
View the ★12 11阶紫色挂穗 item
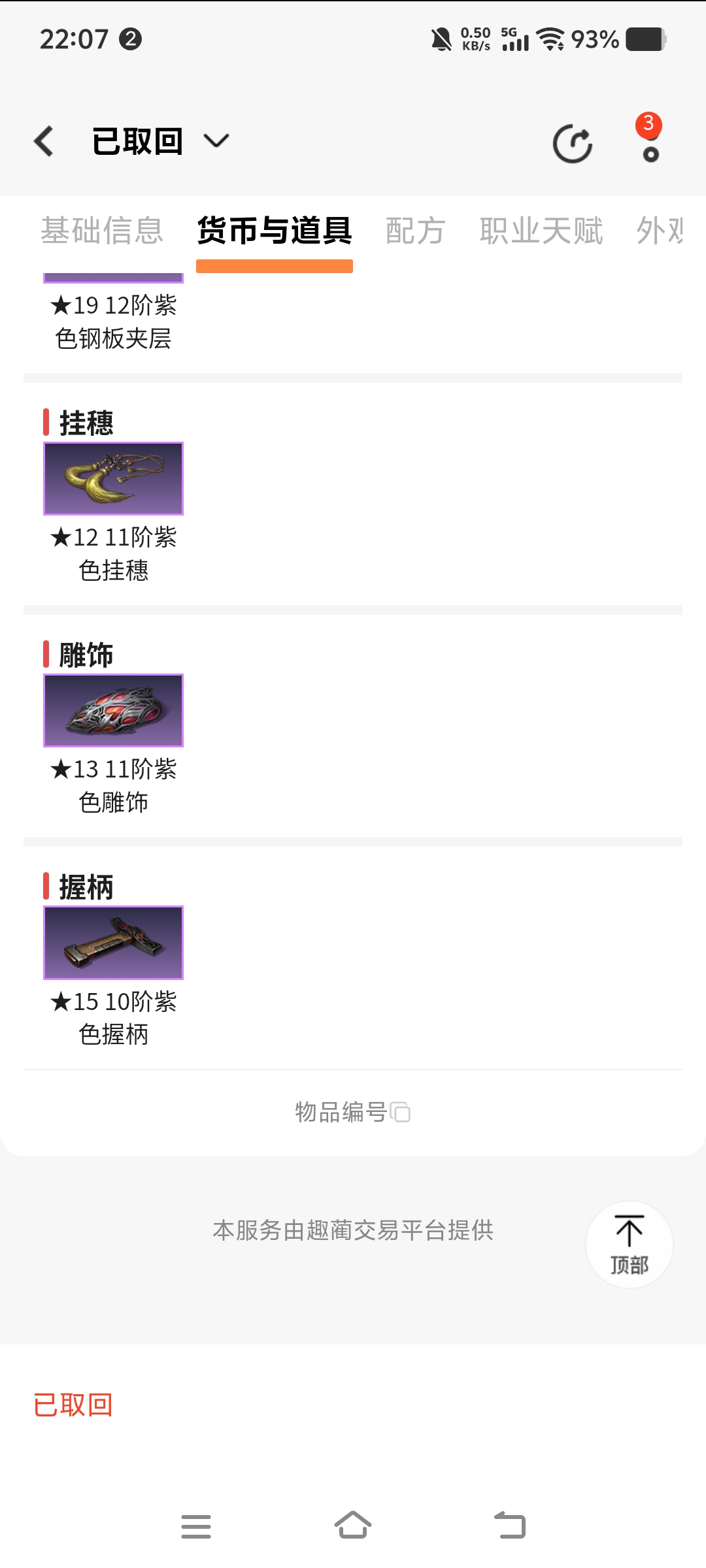pyautogui.click(x=113, y=479)
